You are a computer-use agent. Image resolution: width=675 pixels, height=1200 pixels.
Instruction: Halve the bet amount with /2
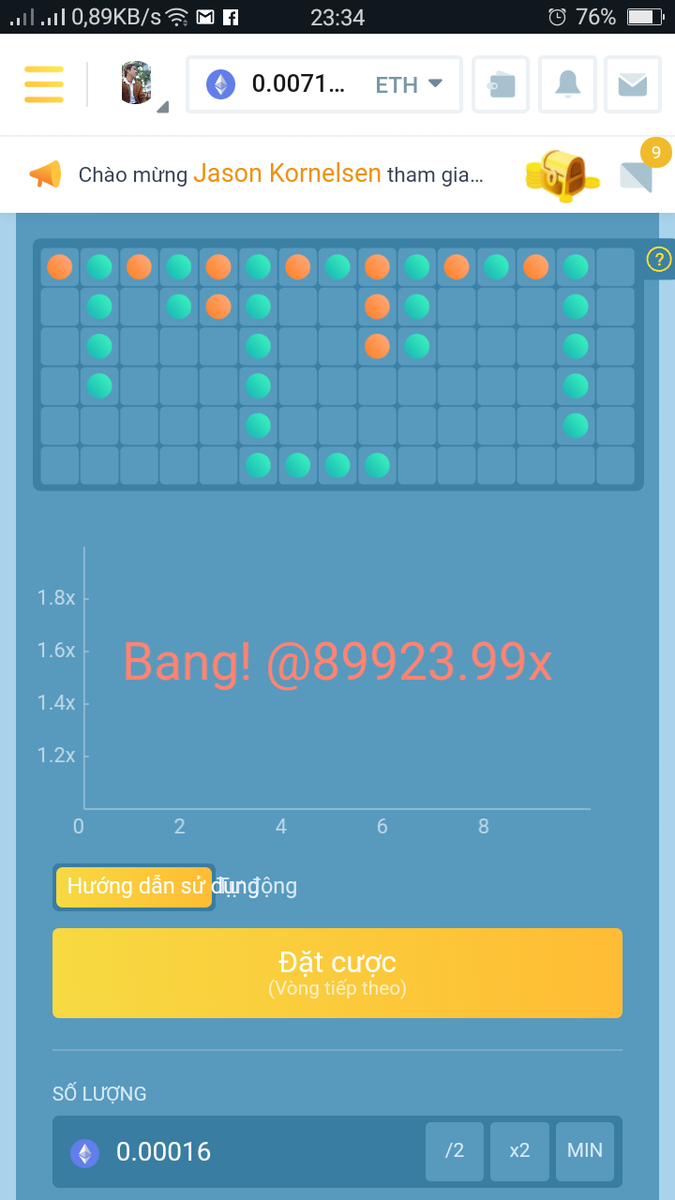454,1151
